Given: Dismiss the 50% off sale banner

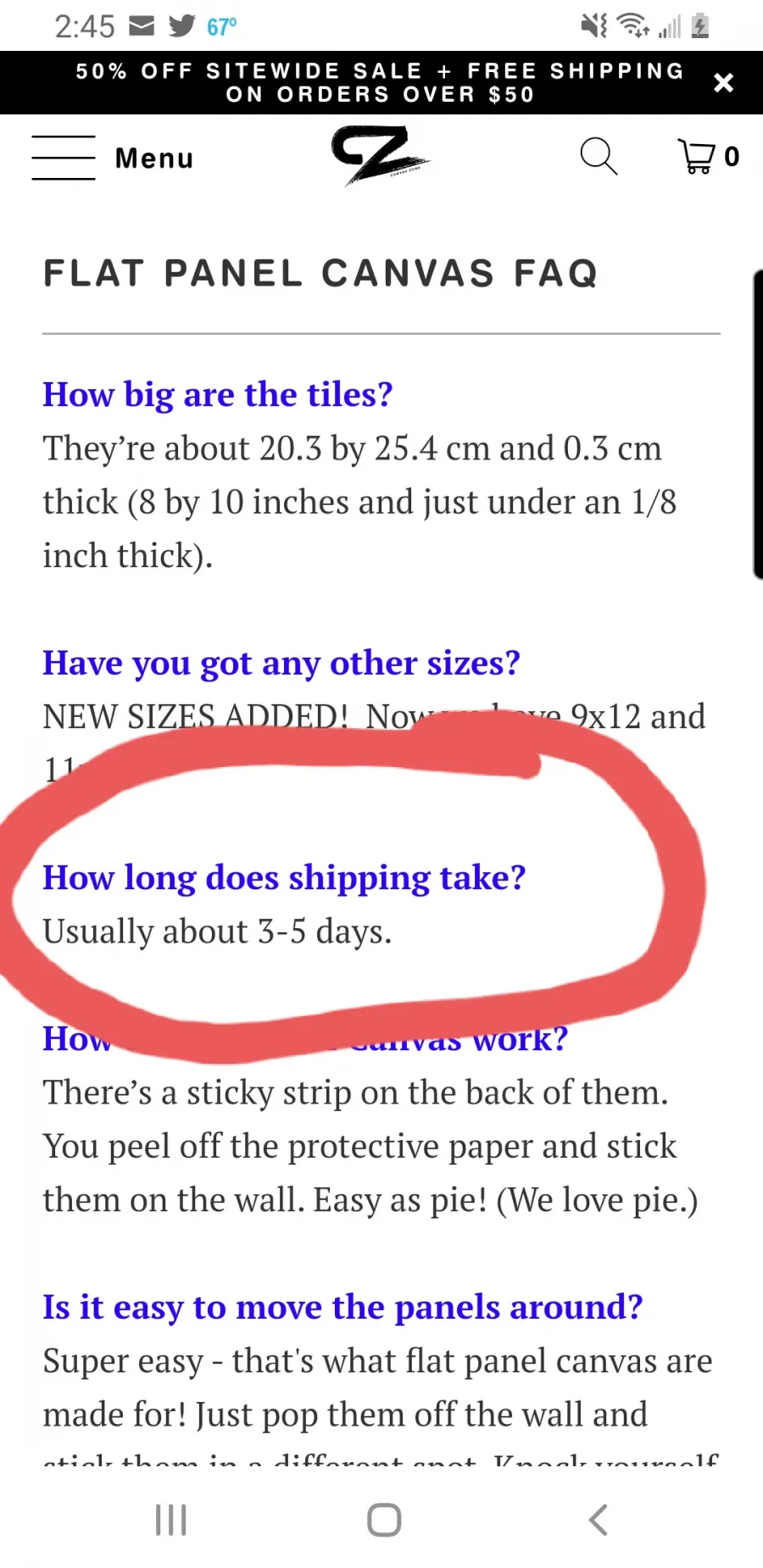Looking at the screenshot, I should pyautogui.click(x=723, y=82).
